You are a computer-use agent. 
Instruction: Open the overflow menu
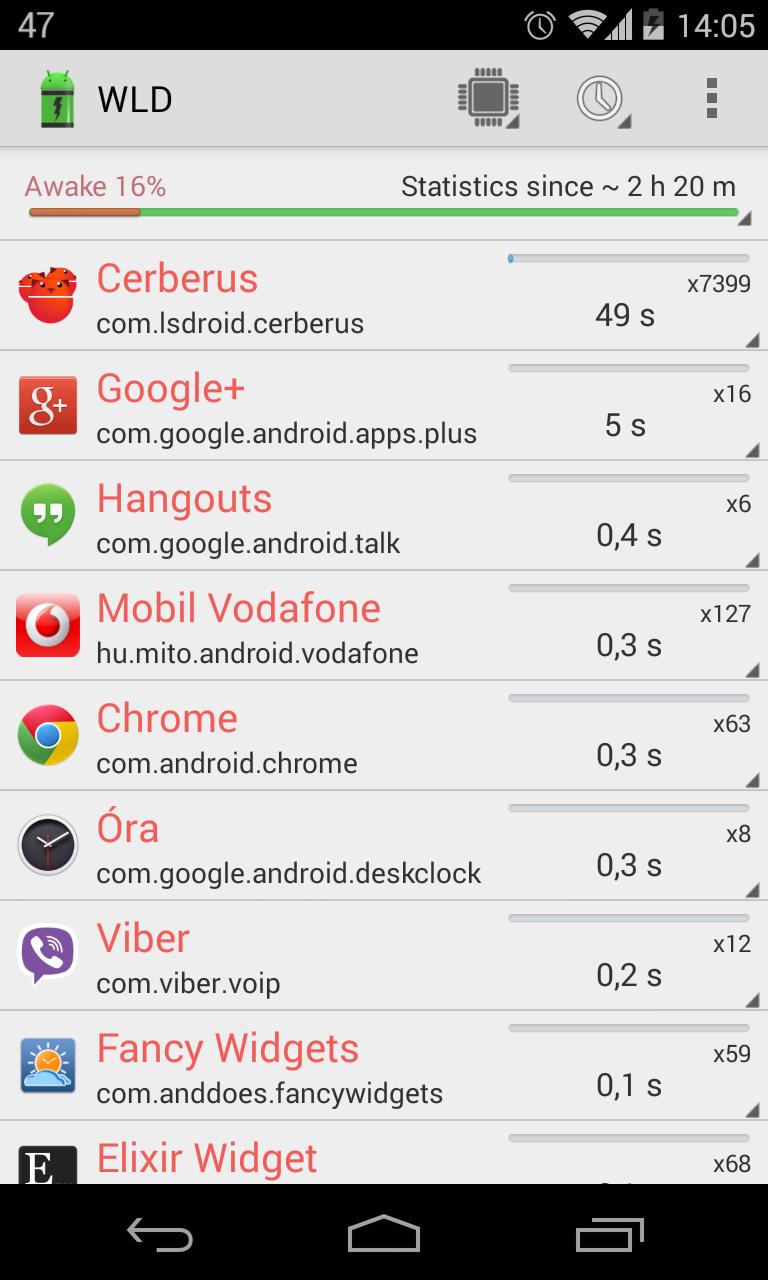tap(711, 99)
